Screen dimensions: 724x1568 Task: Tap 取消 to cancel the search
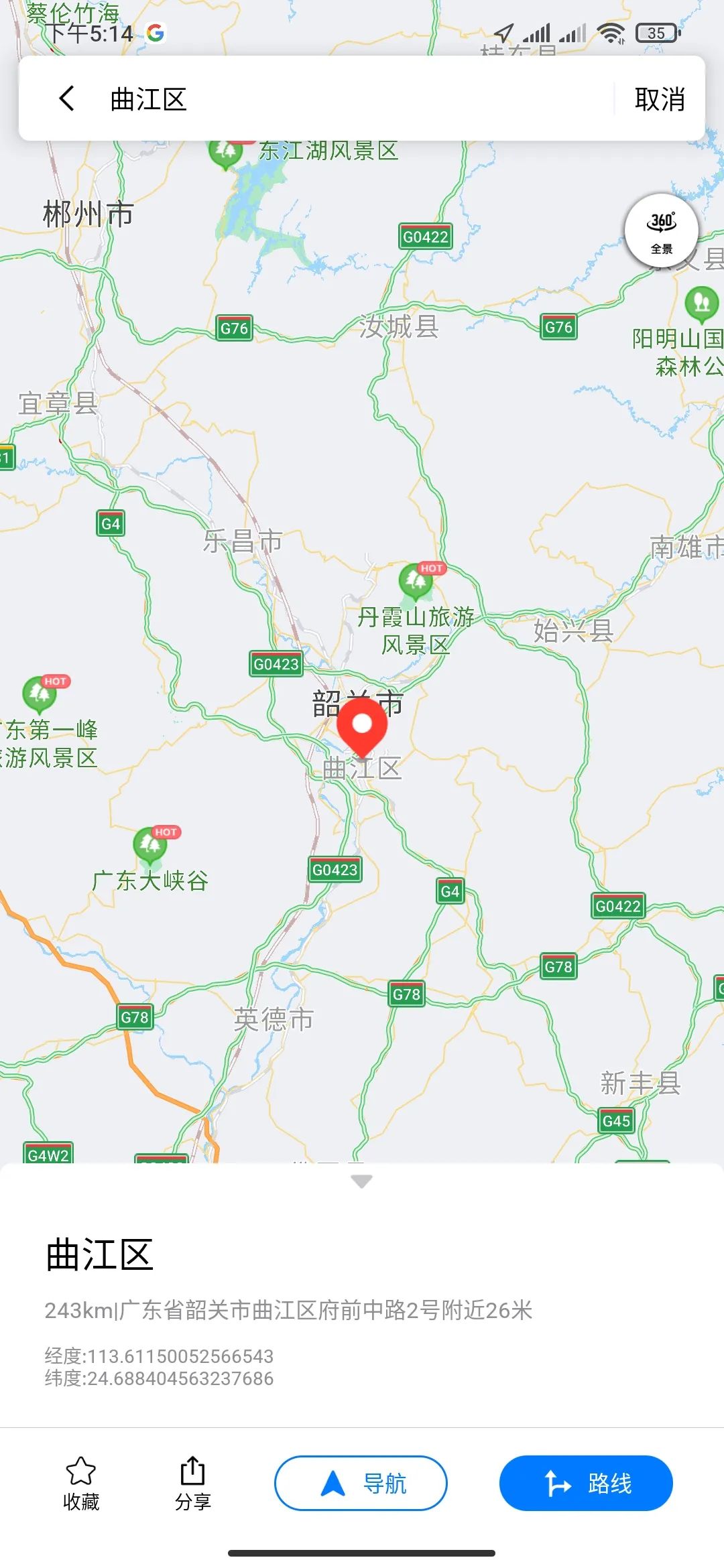click(659, 99)
